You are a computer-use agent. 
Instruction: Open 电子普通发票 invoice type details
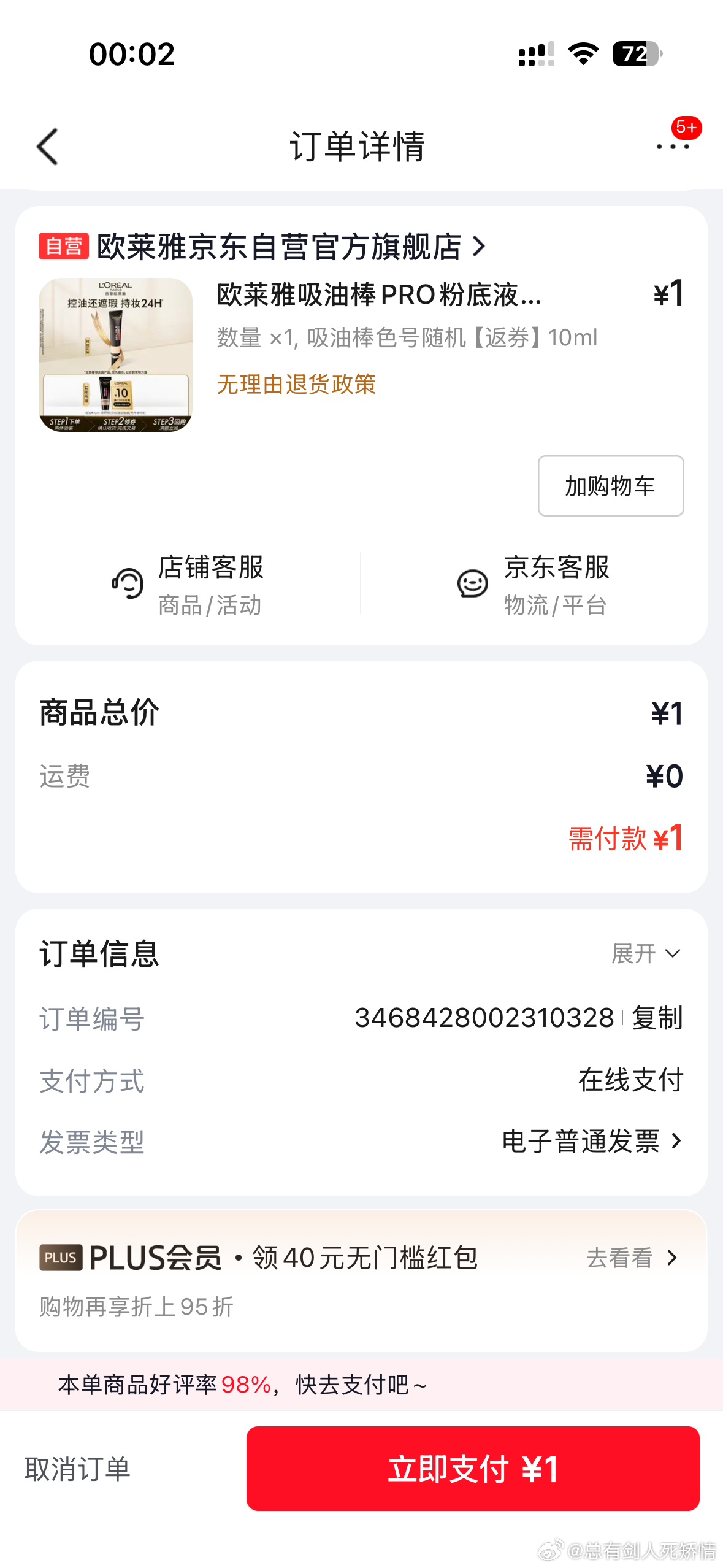pos(591,1142)
